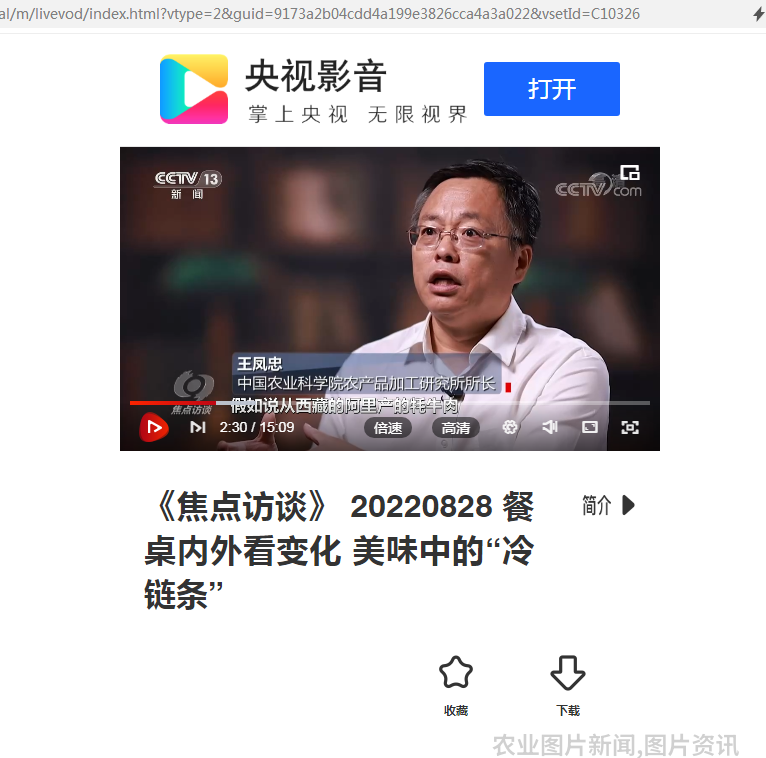Enter fullscreen video mode
This screenshot has height=758, width=766.
630,428
